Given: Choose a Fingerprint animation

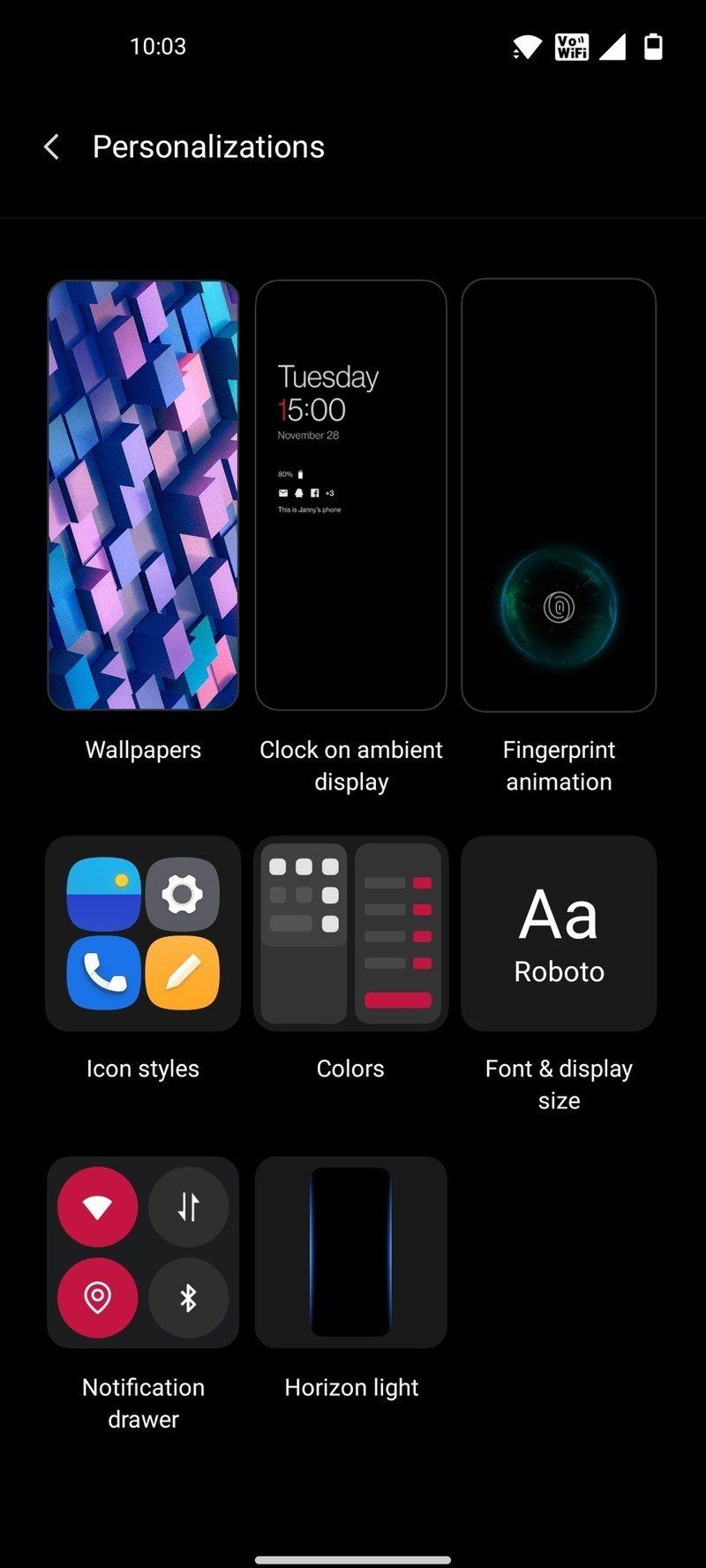Looking at the screenshot, I should pos(559,495).
